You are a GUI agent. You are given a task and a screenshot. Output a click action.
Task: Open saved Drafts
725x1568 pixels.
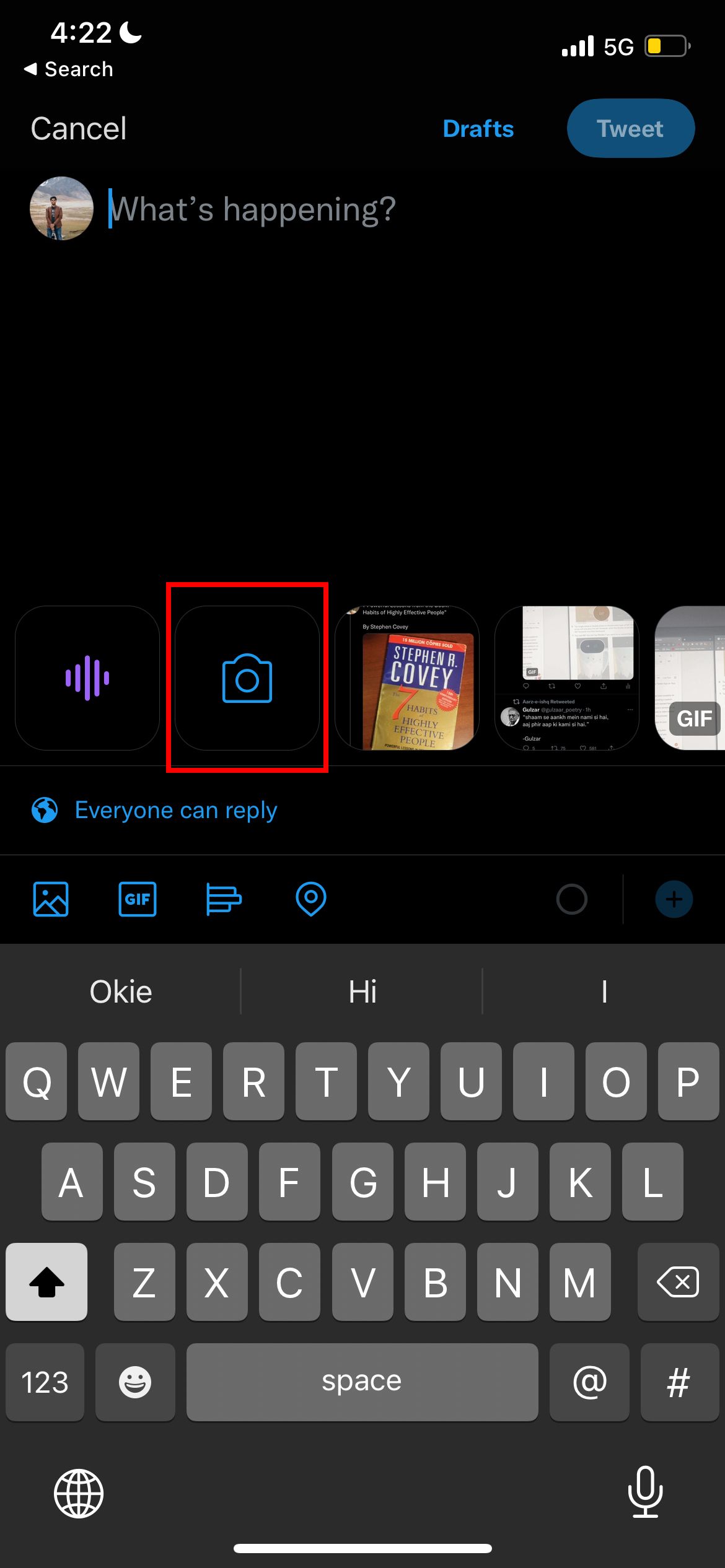point(478,129)
